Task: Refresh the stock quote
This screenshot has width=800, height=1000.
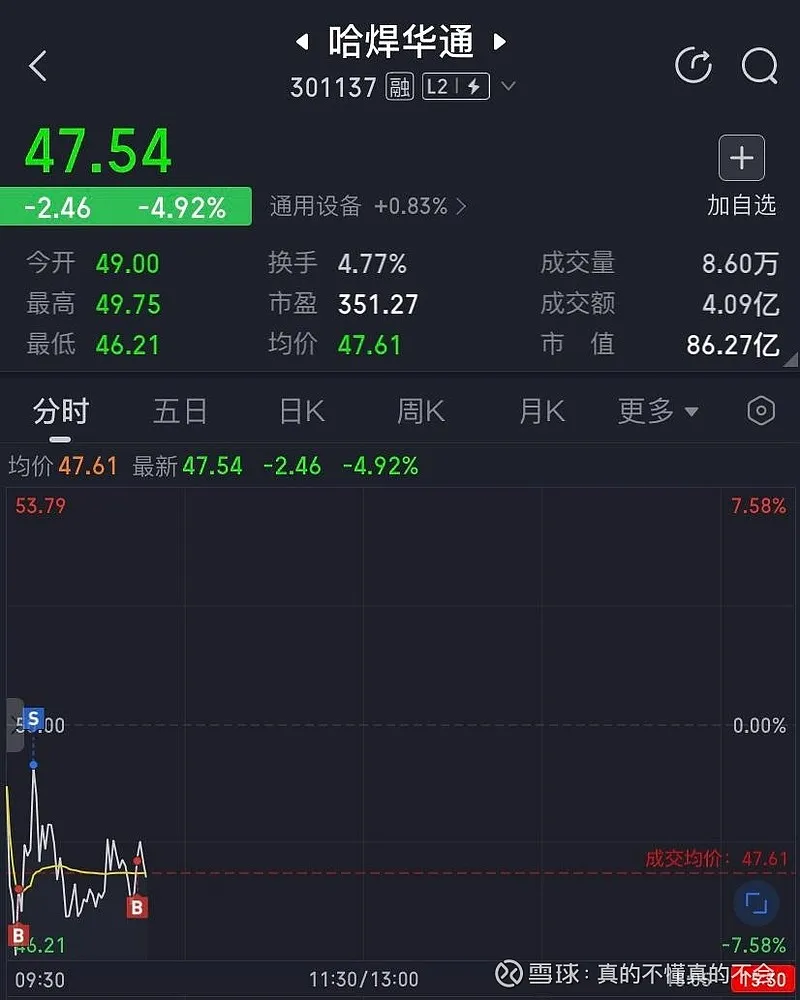Action: pos(693,67)
